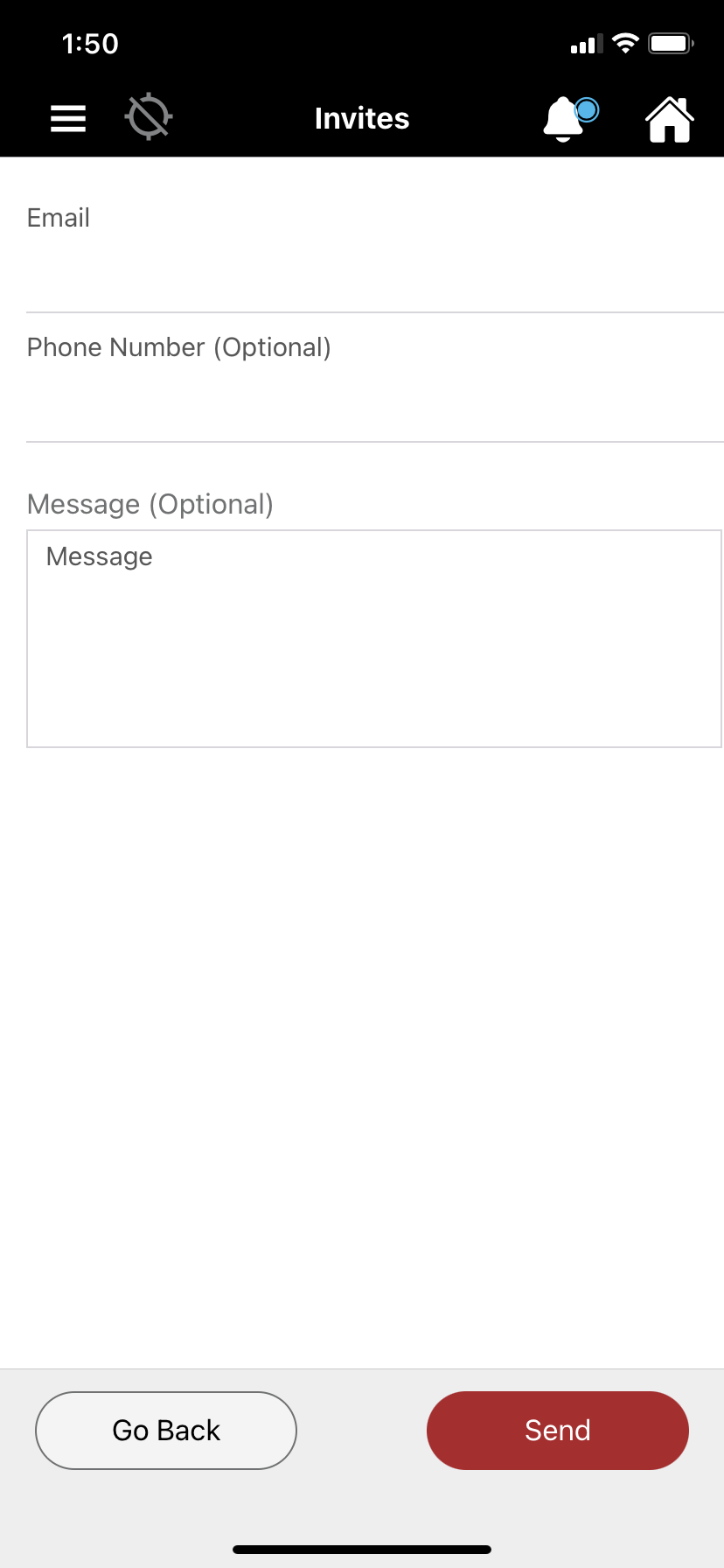Viewport: 724px width, 1568px height.
Task: Tap the crossed-out location target icon
Action: point(149,116)
